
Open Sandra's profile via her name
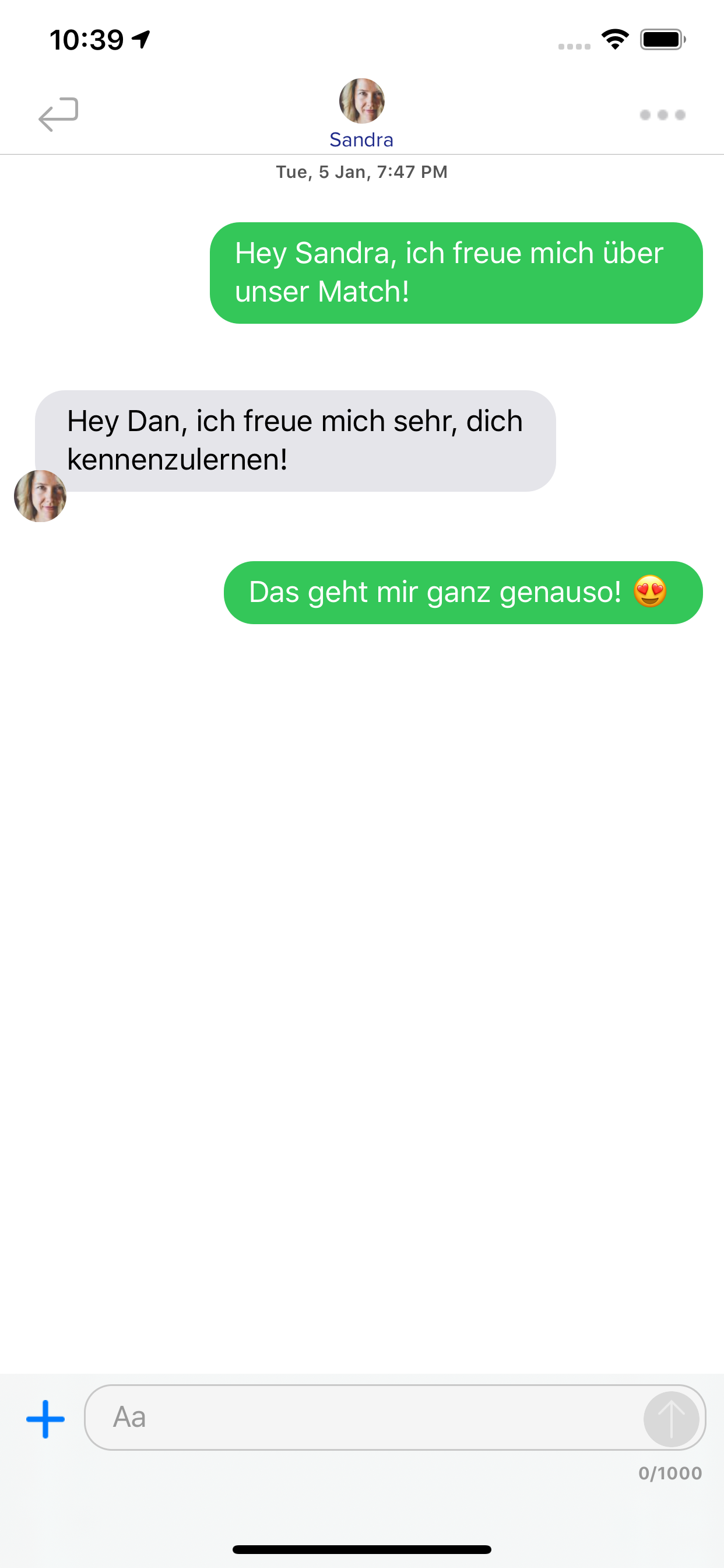point(361,139)
